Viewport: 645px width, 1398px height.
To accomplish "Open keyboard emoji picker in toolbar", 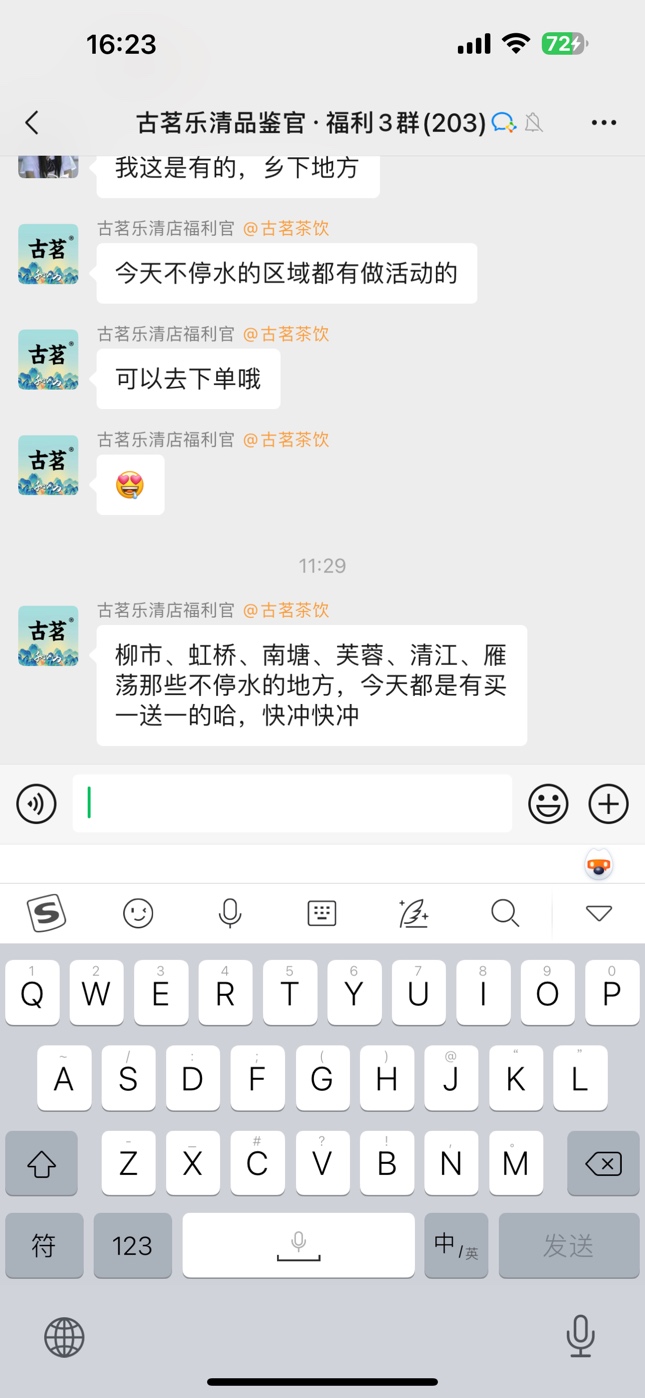I will (138, 913).
